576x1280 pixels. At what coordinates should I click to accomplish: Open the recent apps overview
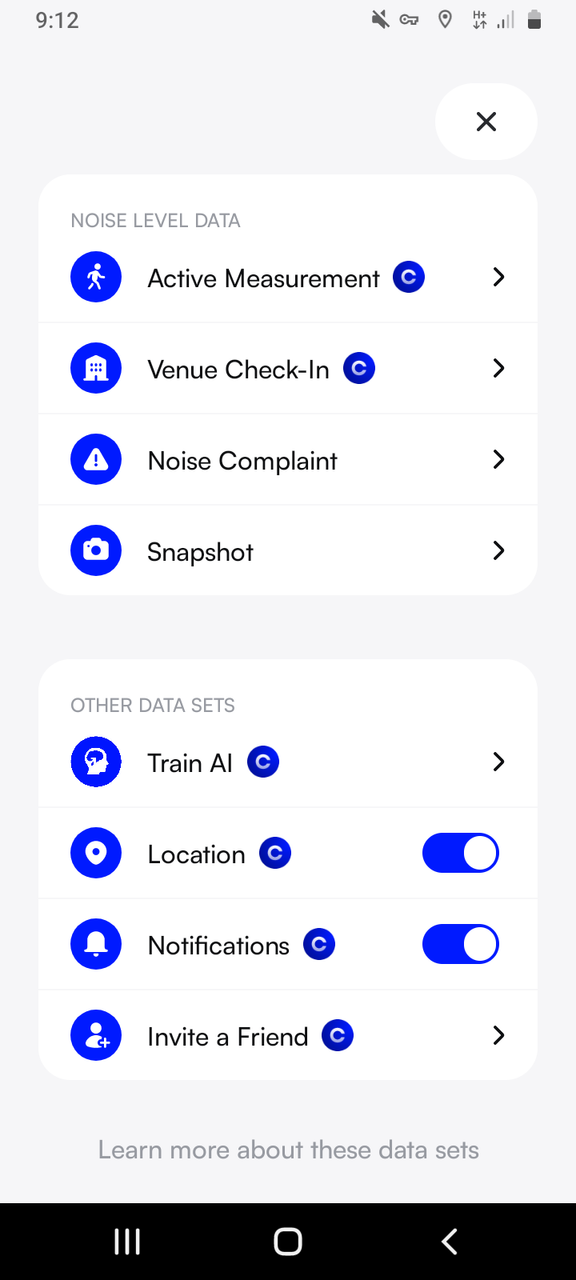127,1242
